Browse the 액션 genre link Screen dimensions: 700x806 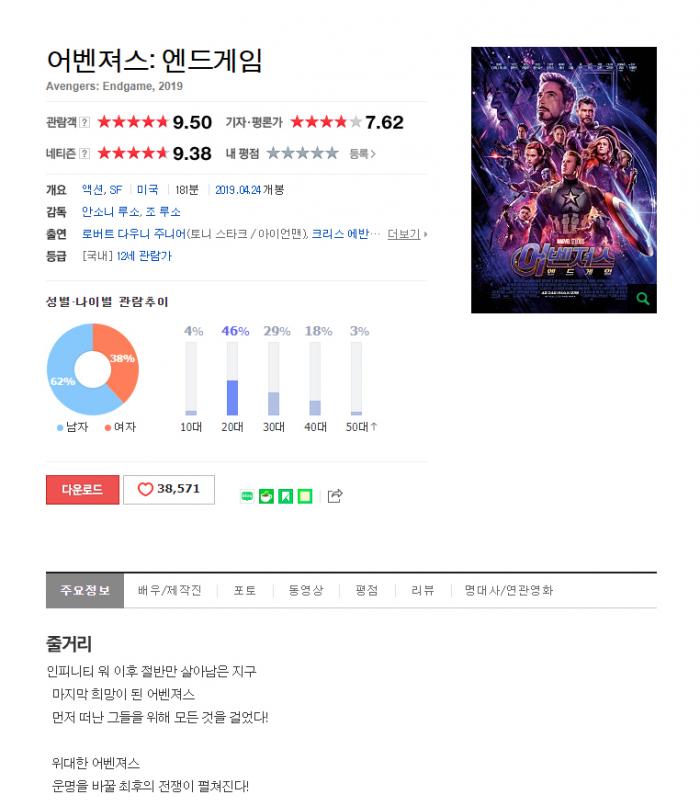[x=92, y=190]
